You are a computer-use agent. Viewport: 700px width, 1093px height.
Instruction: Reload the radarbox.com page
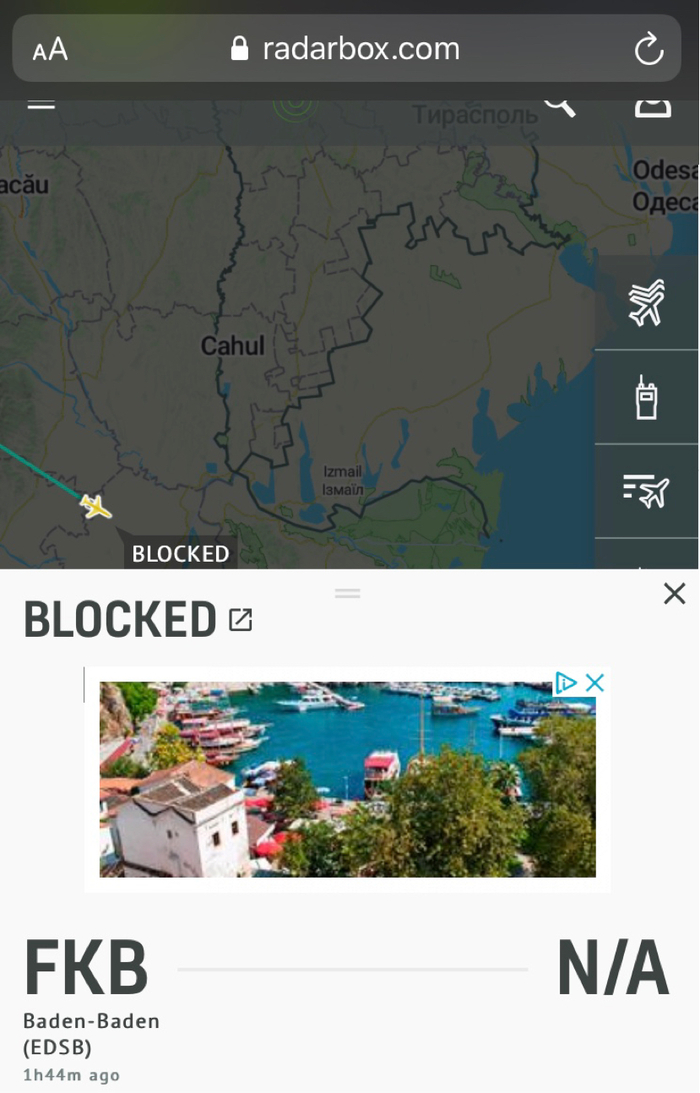(x=649, y=49)
